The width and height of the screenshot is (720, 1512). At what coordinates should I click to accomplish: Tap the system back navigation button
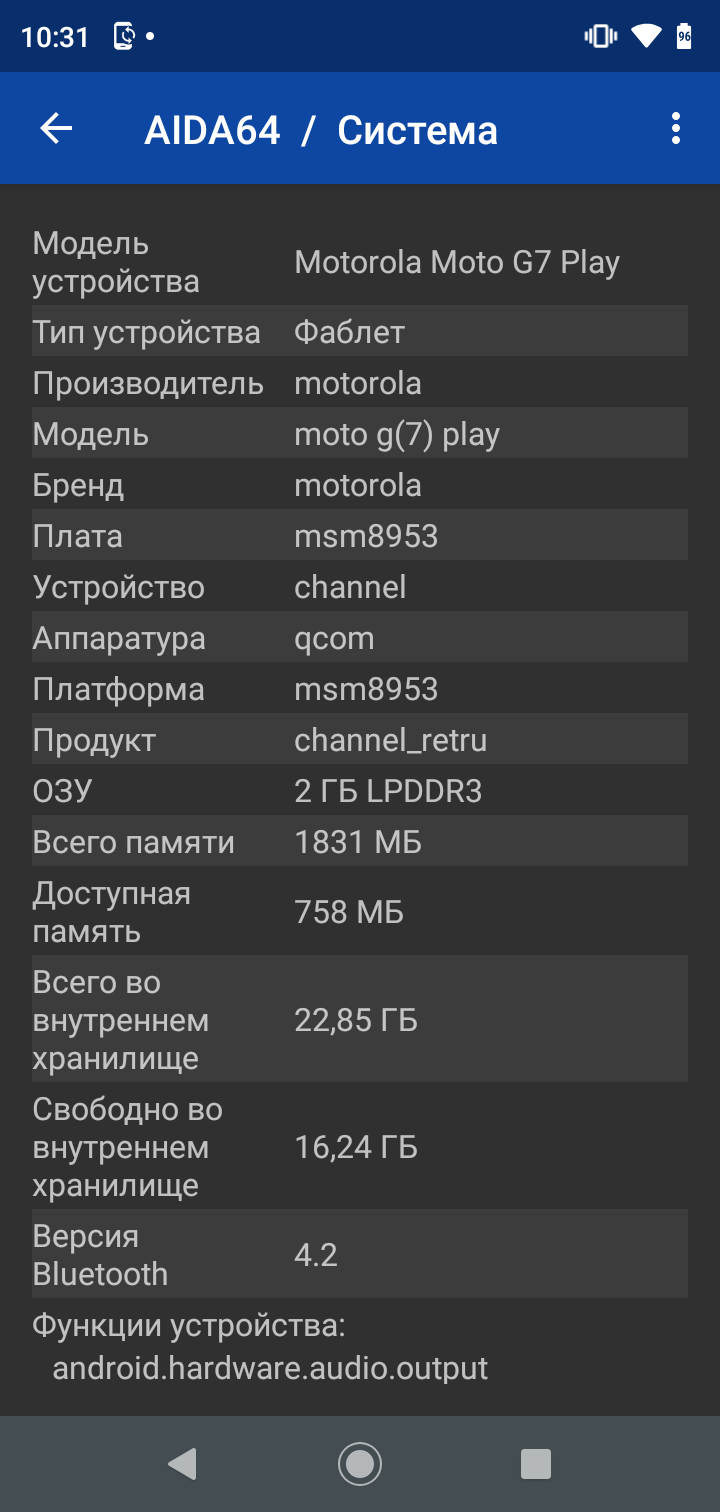coord(182,1464)
